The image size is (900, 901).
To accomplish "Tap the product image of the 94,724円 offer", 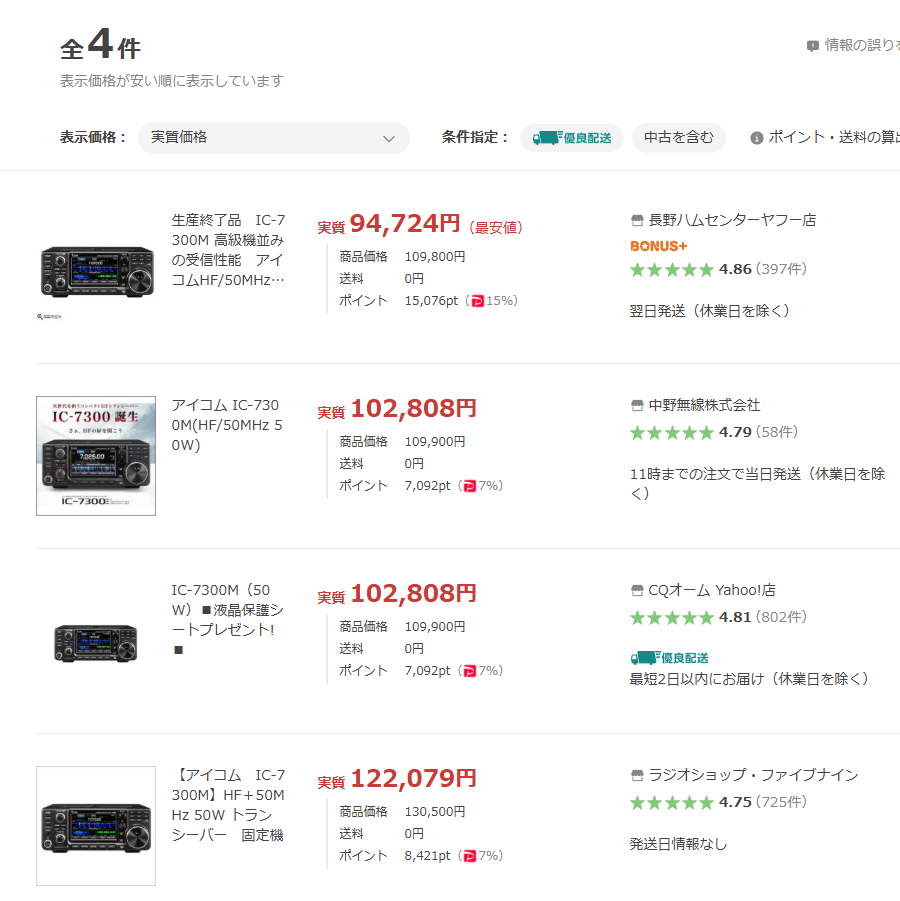I will pyautogui.click(x=96, y=270).
